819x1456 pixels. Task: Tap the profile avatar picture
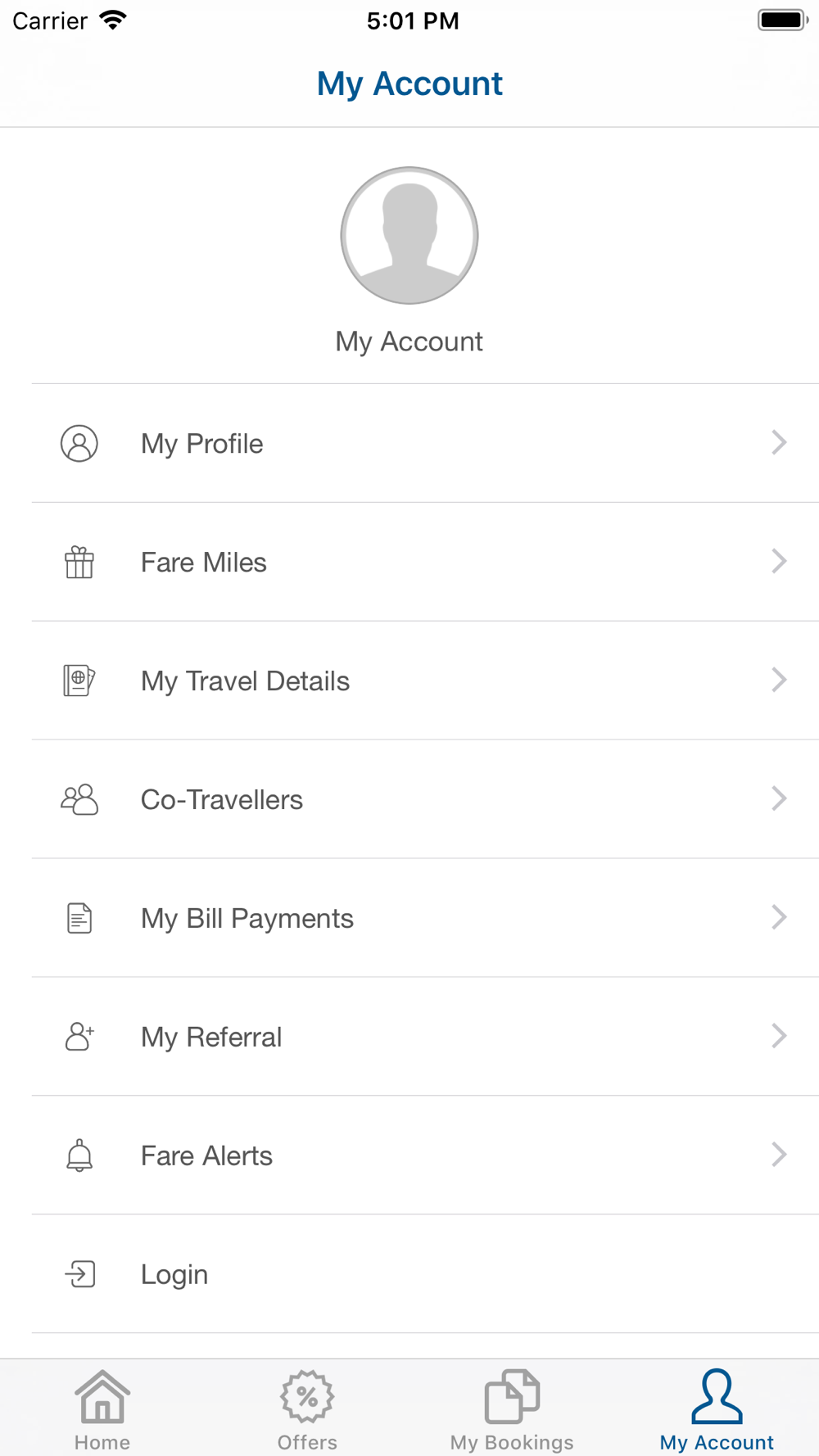pyautogui.click(x=409, y=236)
